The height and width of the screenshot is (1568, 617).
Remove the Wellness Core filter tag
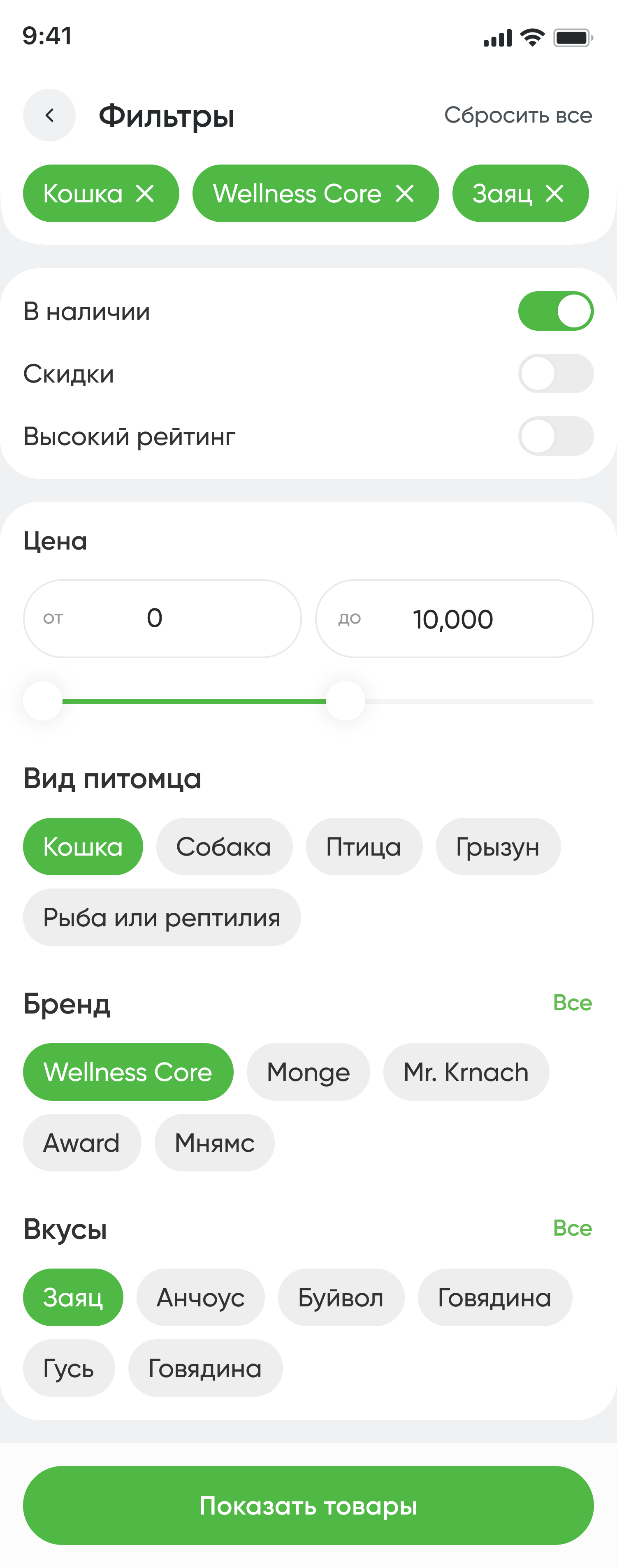[x=405, y=194]
